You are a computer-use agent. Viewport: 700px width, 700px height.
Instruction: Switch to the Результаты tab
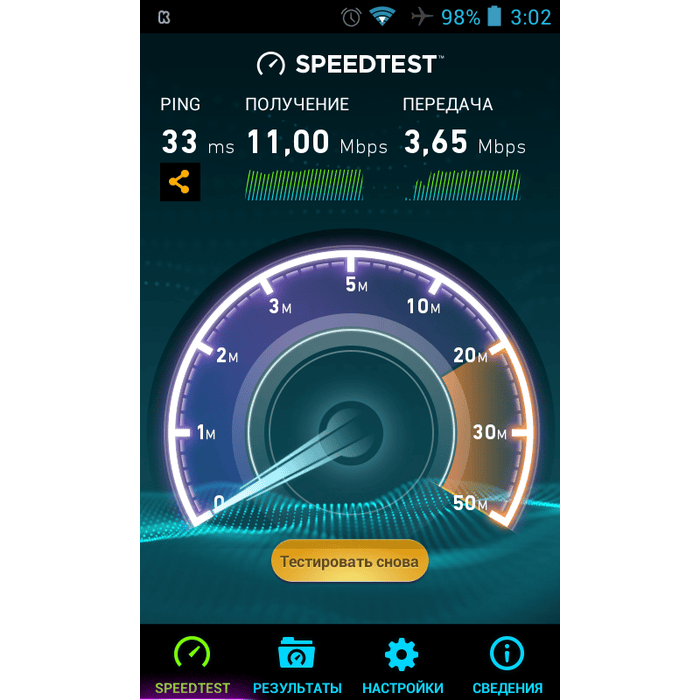pyautogui.click(x=297, y=663)
